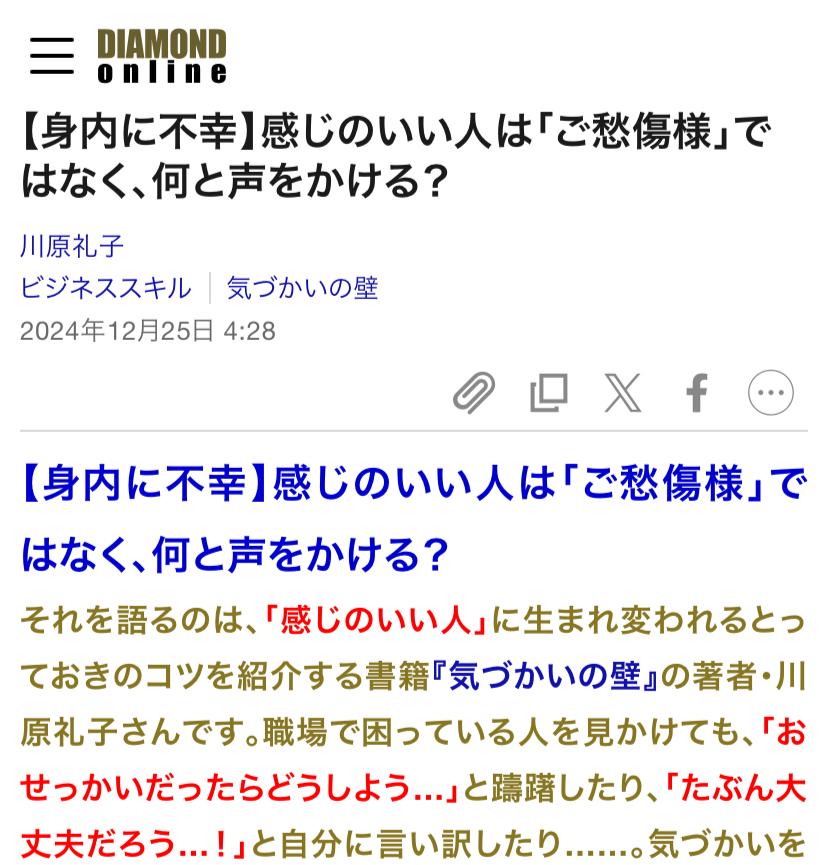
Task: Share the article on Facebook
Action: (x=697, y=392)
